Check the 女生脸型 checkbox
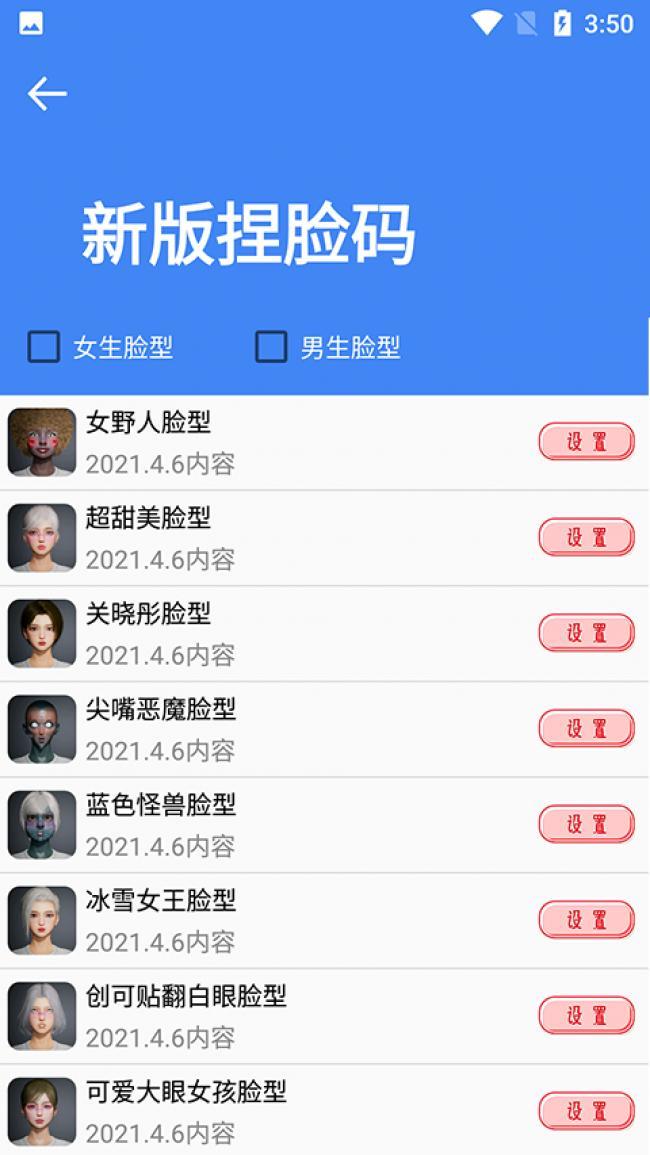This screenshot has width=650, height=1155. [43, 347]
